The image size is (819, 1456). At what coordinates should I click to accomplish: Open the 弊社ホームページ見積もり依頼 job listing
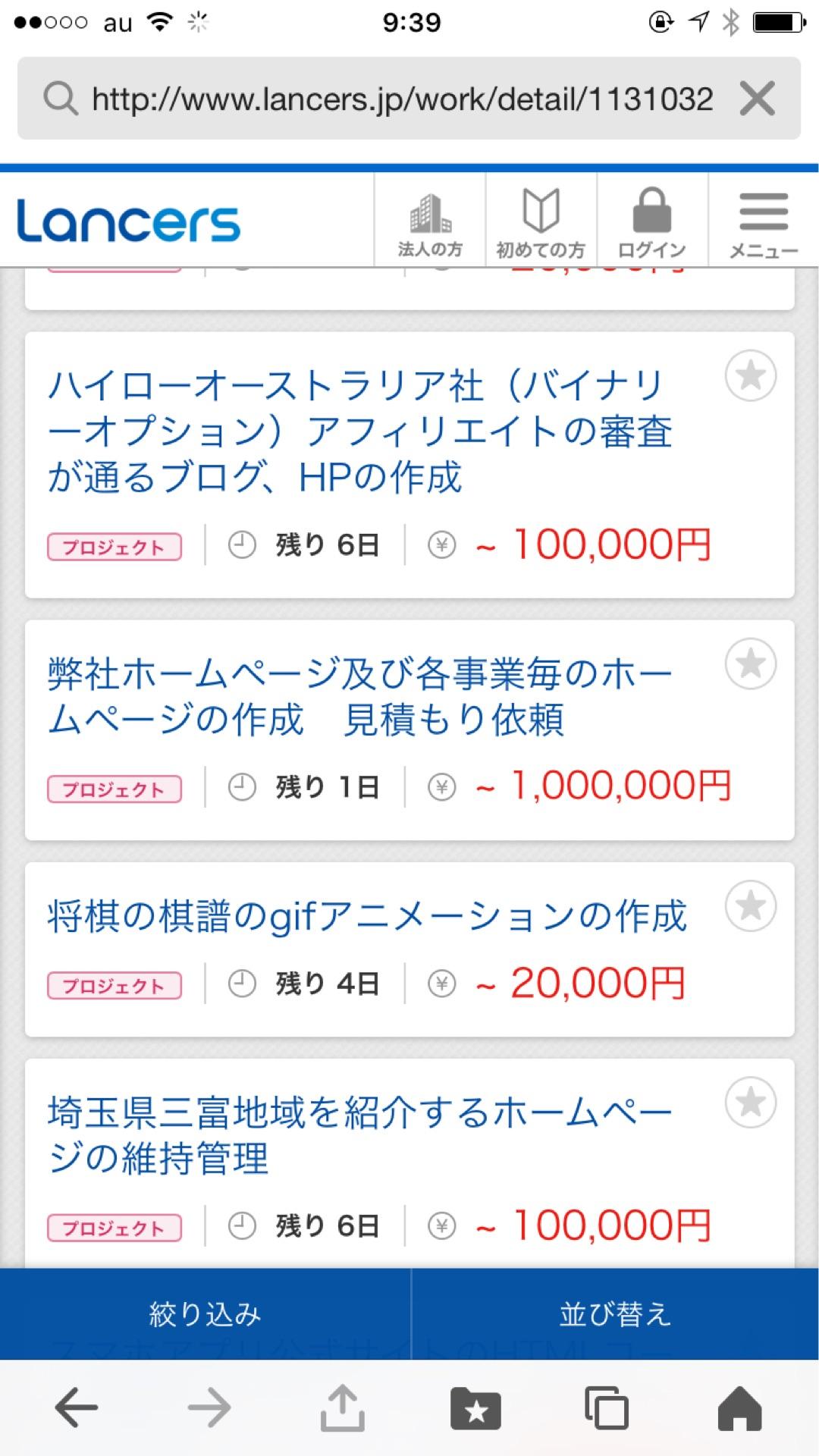pos(359,698)
